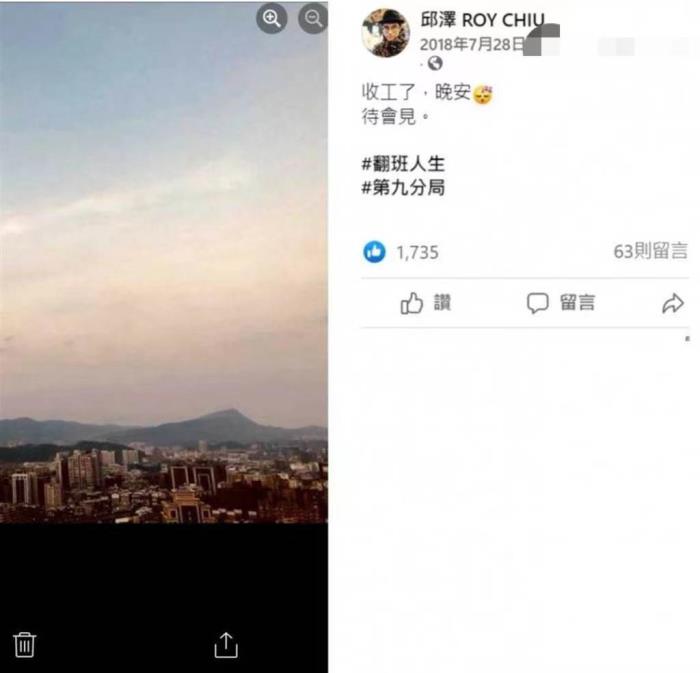Share this post via arrow icon
Viewport: 700px width, 673px height.
click(673, 303)
